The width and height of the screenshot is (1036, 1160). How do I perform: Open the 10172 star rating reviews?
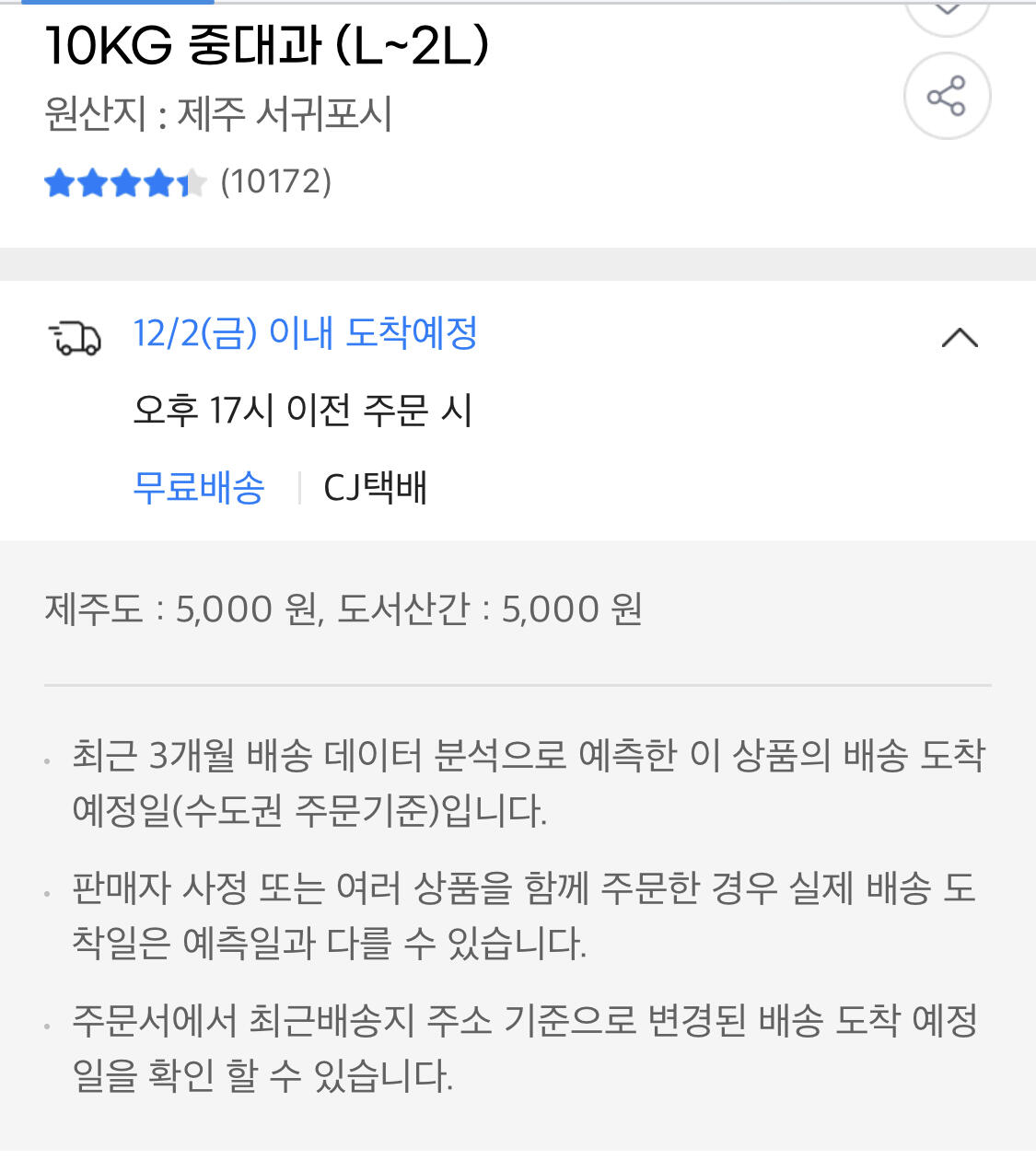pos(188,182)
